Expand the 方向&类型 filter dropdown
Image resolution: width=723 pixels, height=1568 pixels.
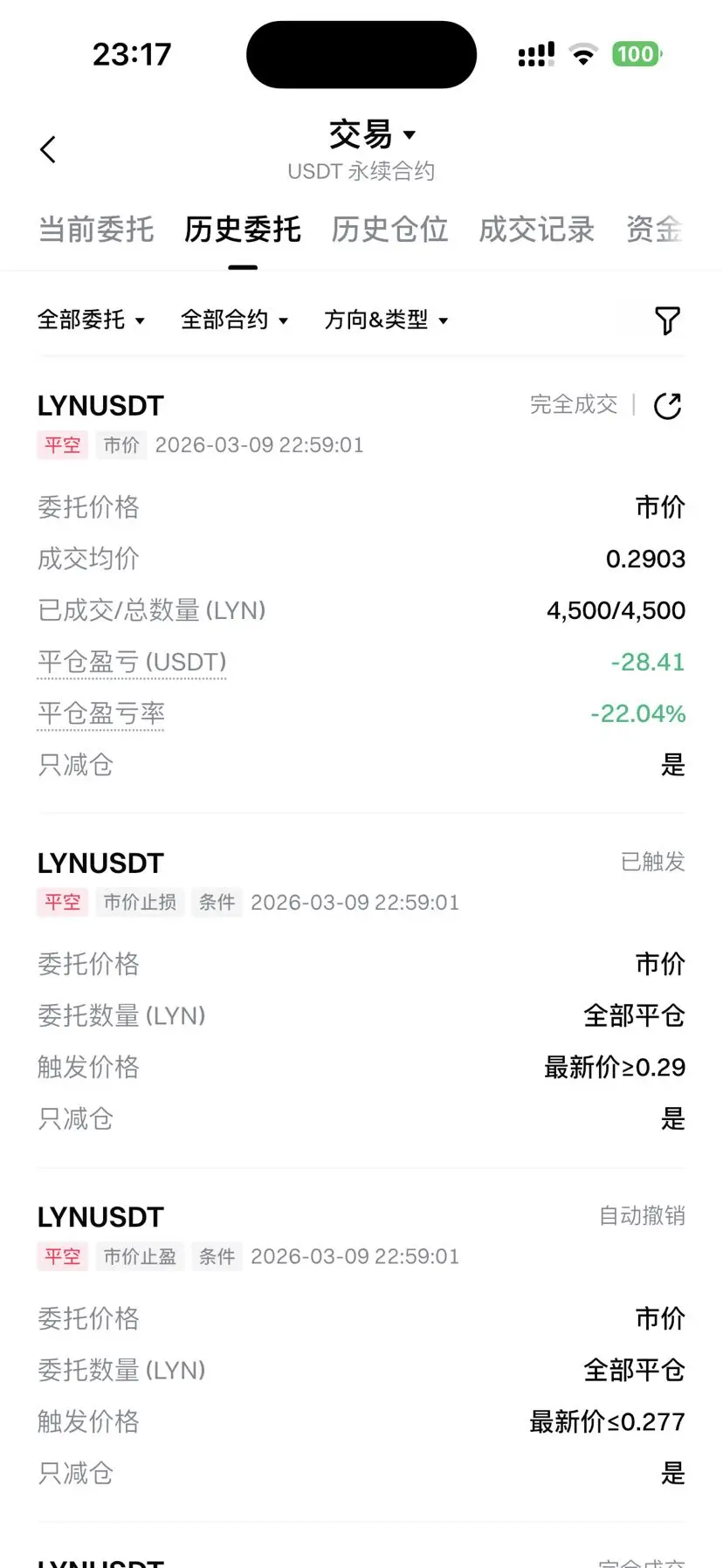point(386,320)
